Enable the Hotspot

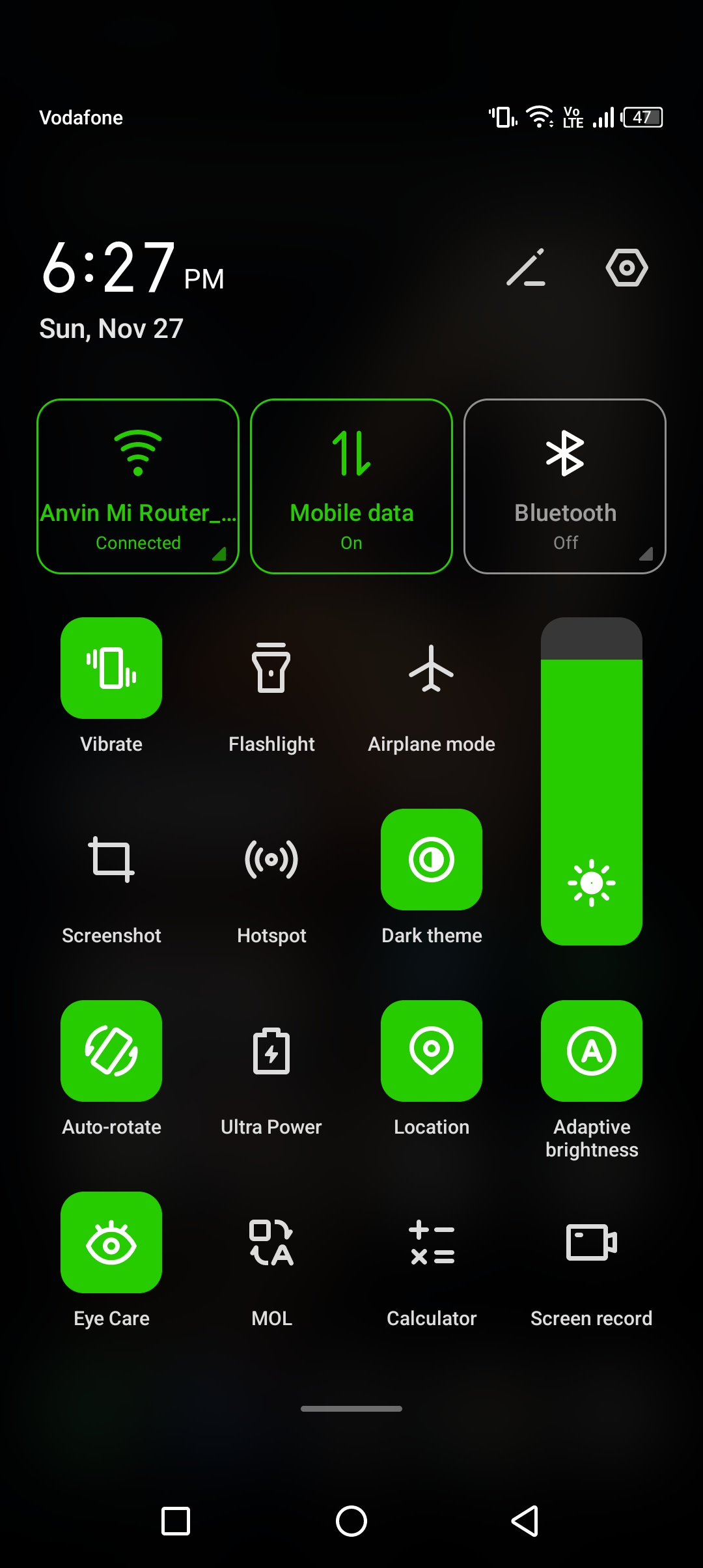pyautogui.click(x=271, y=860)
